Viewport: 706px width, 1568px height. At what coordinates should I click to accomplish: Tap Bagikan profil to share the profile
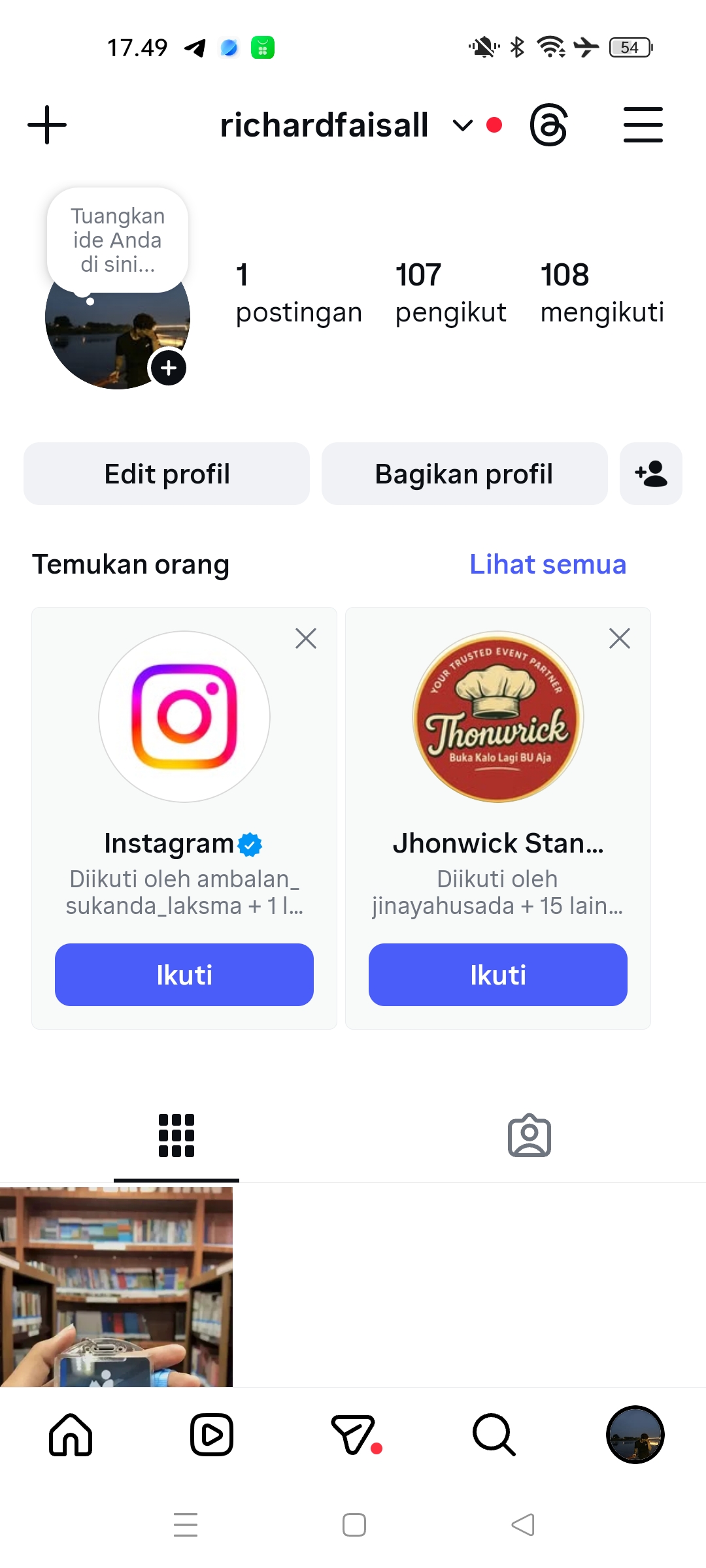(x=464, y=474)
